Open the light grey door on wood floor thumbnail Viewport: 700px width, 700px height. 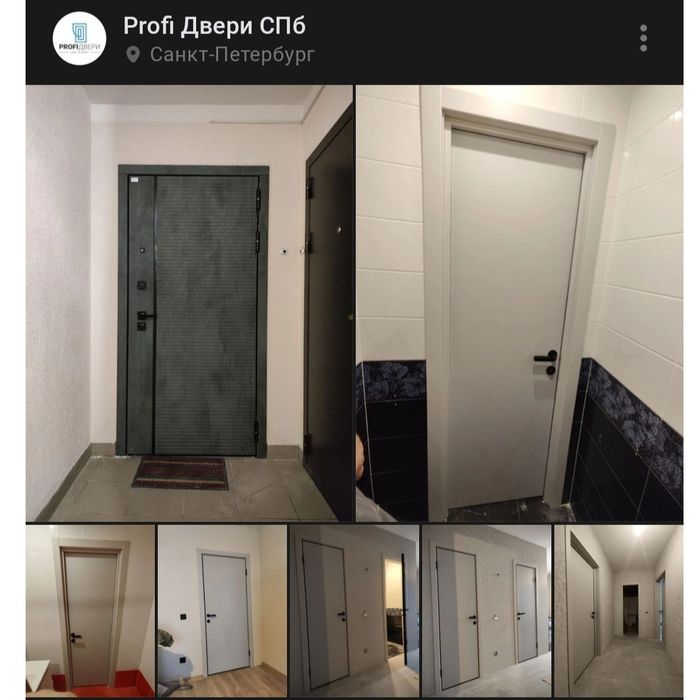222,610
